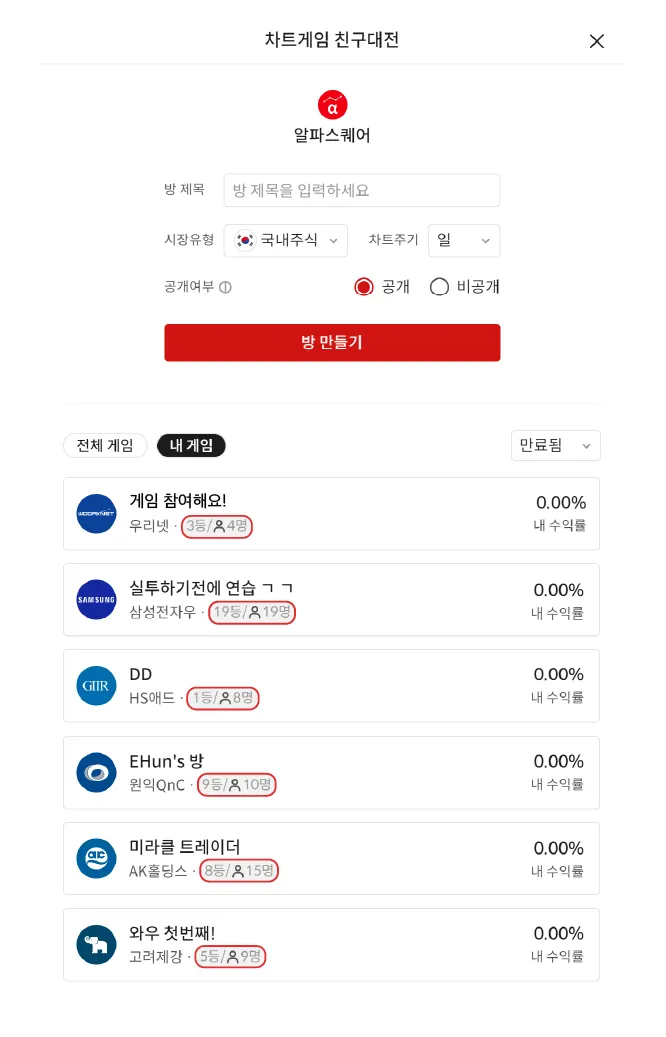Open the 와우 첫번째! game room
The image size is (666, 1037).
(331, 944)
